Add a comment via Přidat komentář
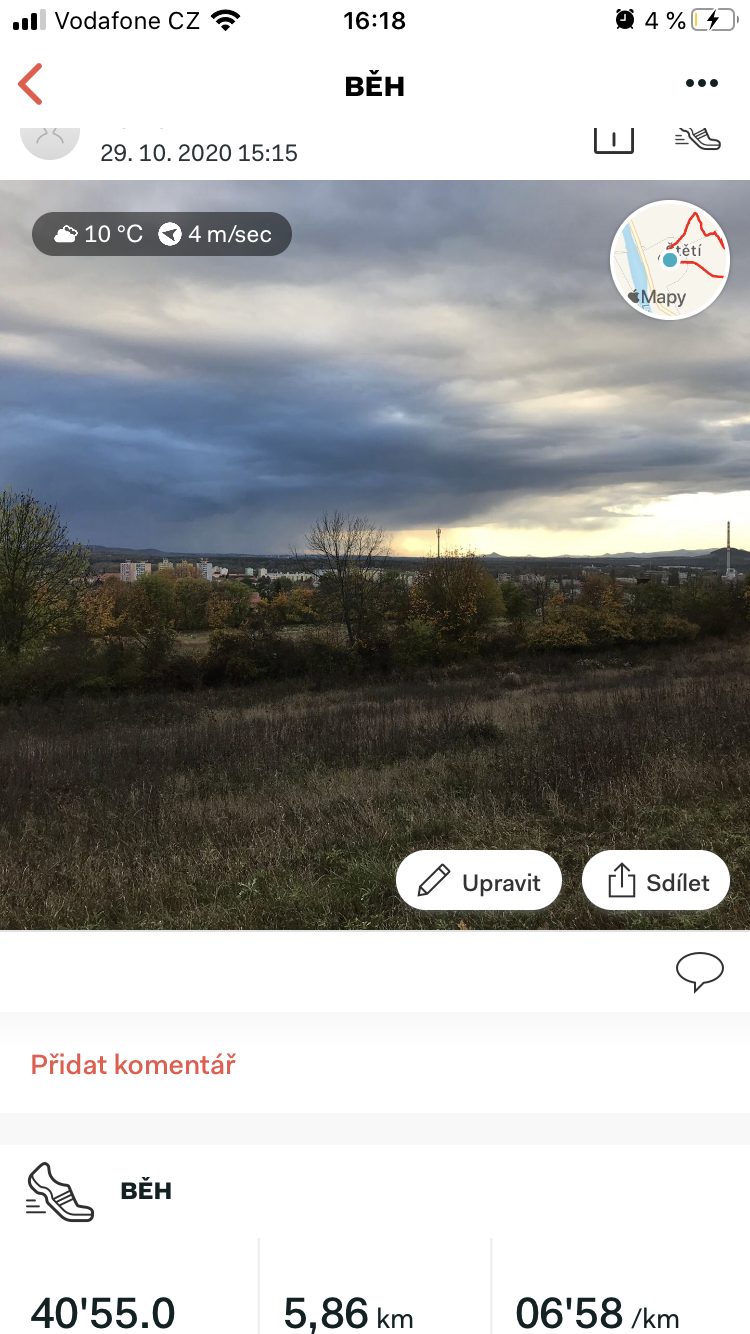Viewport: 750px width, 1334px height. tap(133, 1064)
